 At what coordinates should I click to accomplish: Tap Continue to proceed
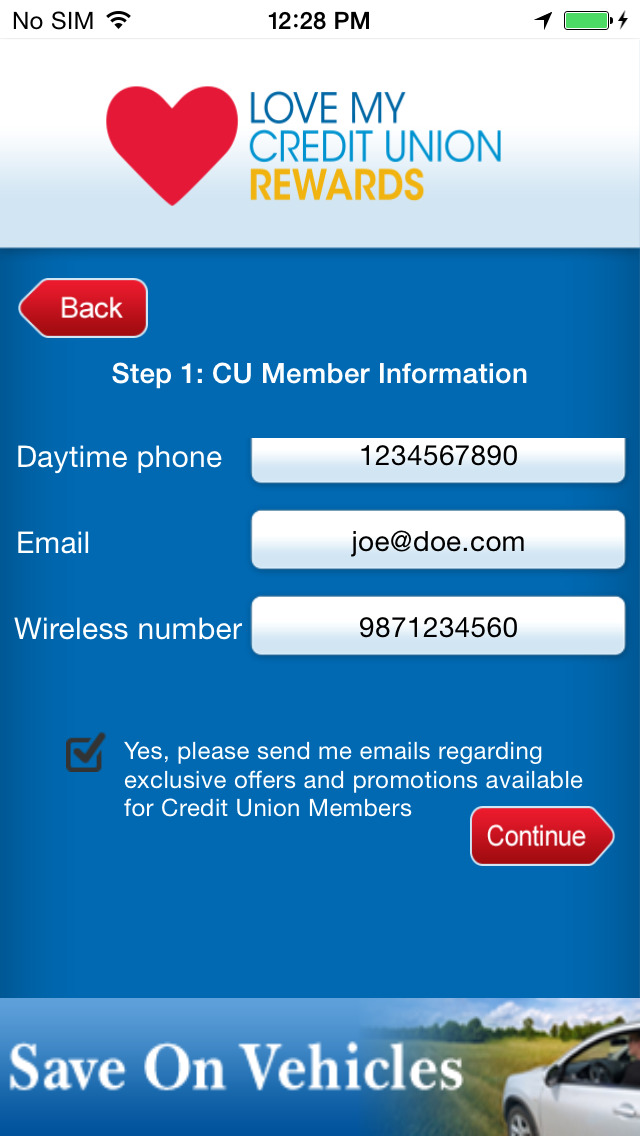click(x=542, y=836)
